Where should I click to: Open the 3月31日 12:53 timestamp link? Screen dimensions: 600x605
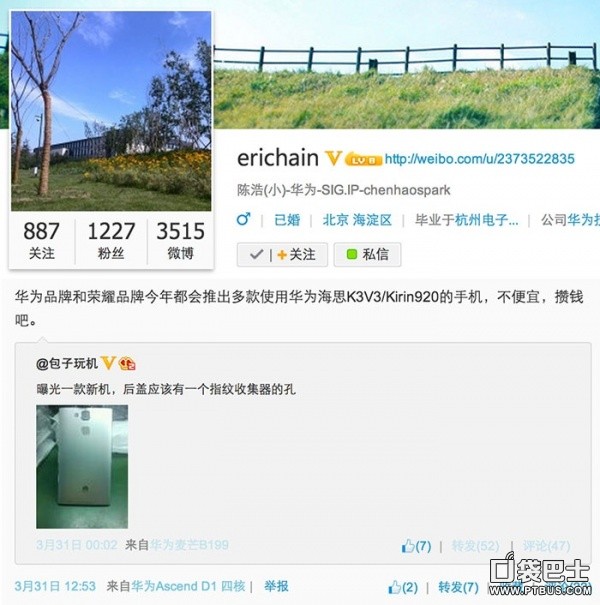tap(55, 587)
